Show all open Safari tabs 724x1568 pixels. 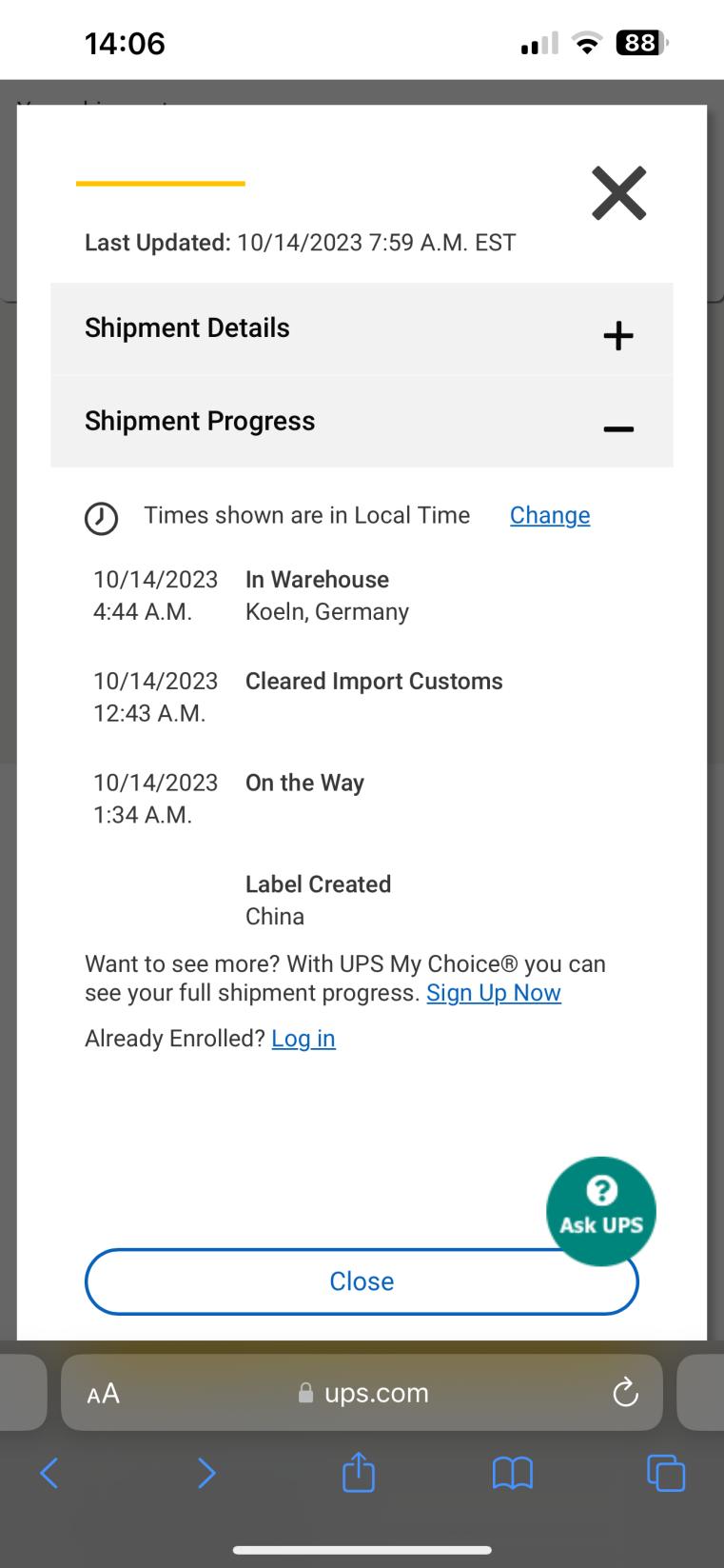(665, 1473)
